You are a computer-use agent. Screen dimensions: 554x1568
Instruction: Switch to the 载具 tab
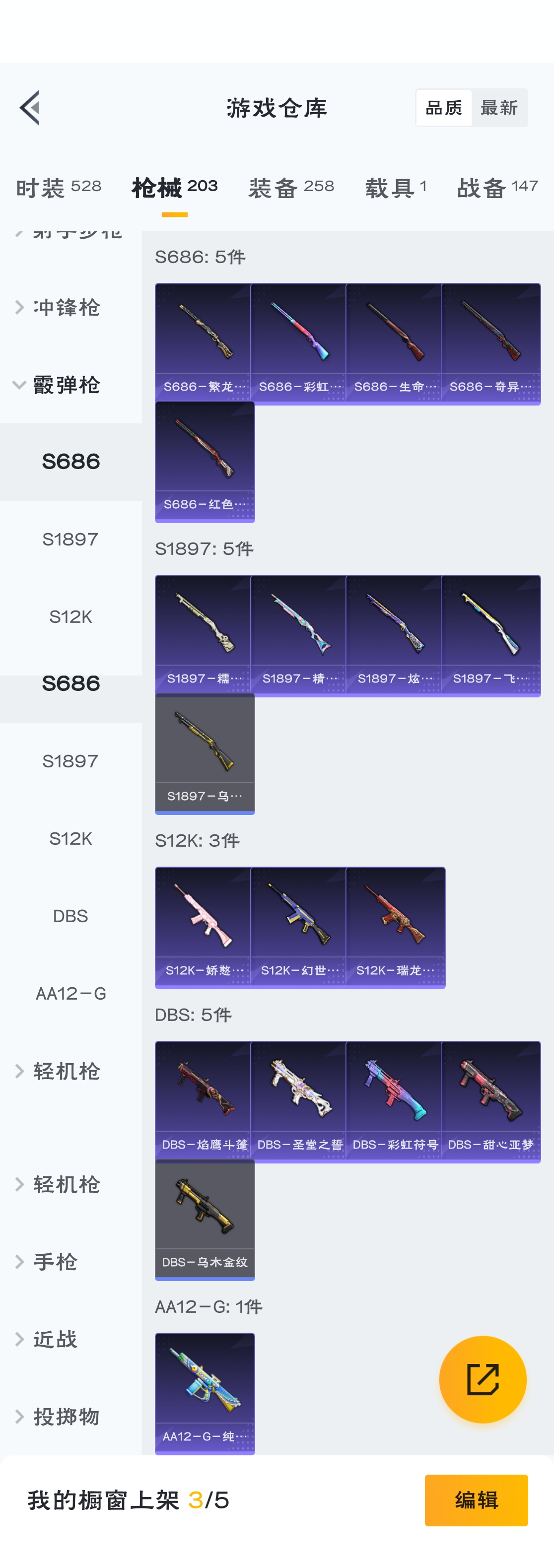(395, 188)
